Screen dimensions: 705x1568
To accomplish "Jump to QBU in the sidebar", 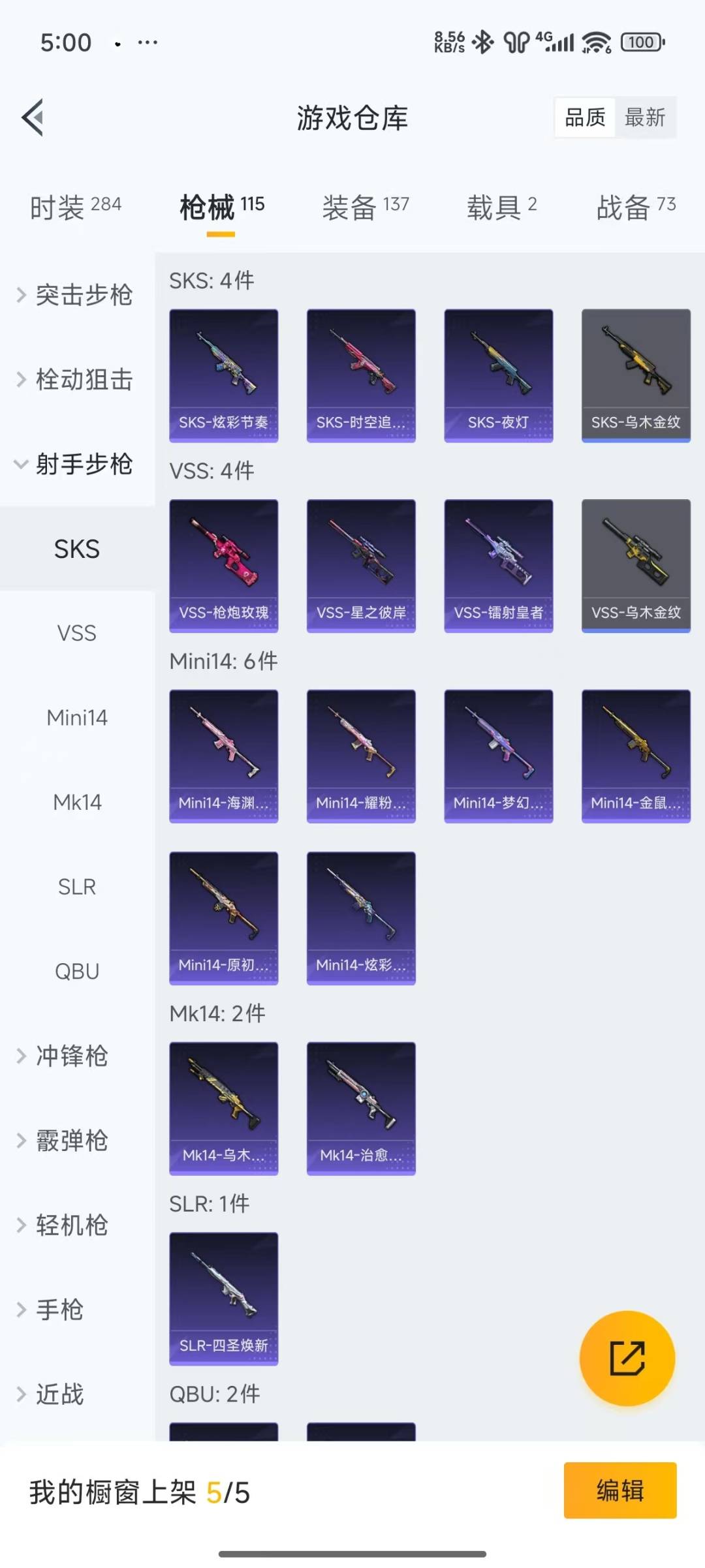I will pyautogui.click(x=77, y=971).
